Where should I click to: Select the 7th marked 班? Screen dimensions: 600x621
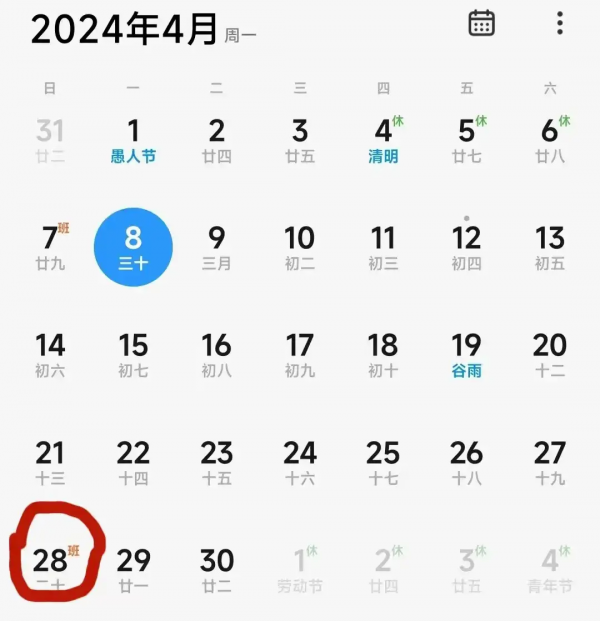tap(50, 247)
